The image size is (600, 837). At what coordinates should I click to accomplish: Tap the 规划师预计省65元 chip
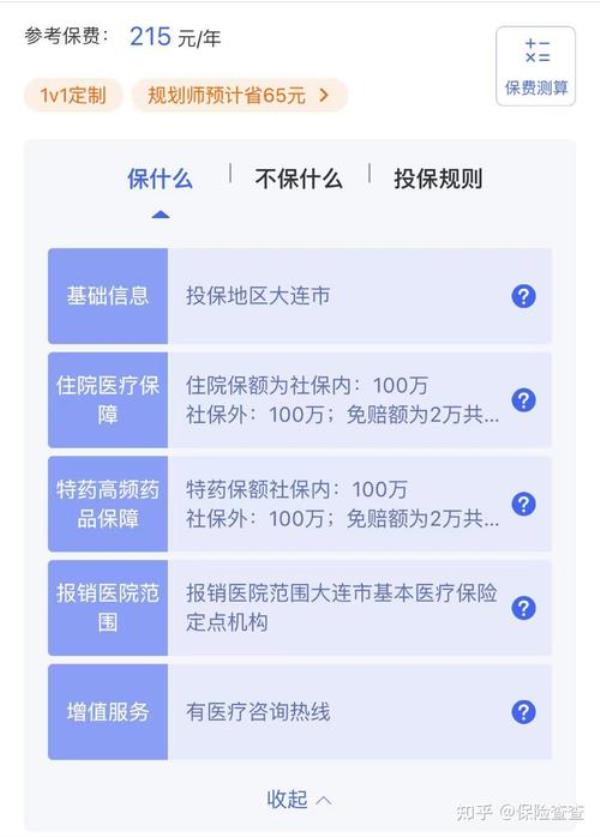pos(238,96)
